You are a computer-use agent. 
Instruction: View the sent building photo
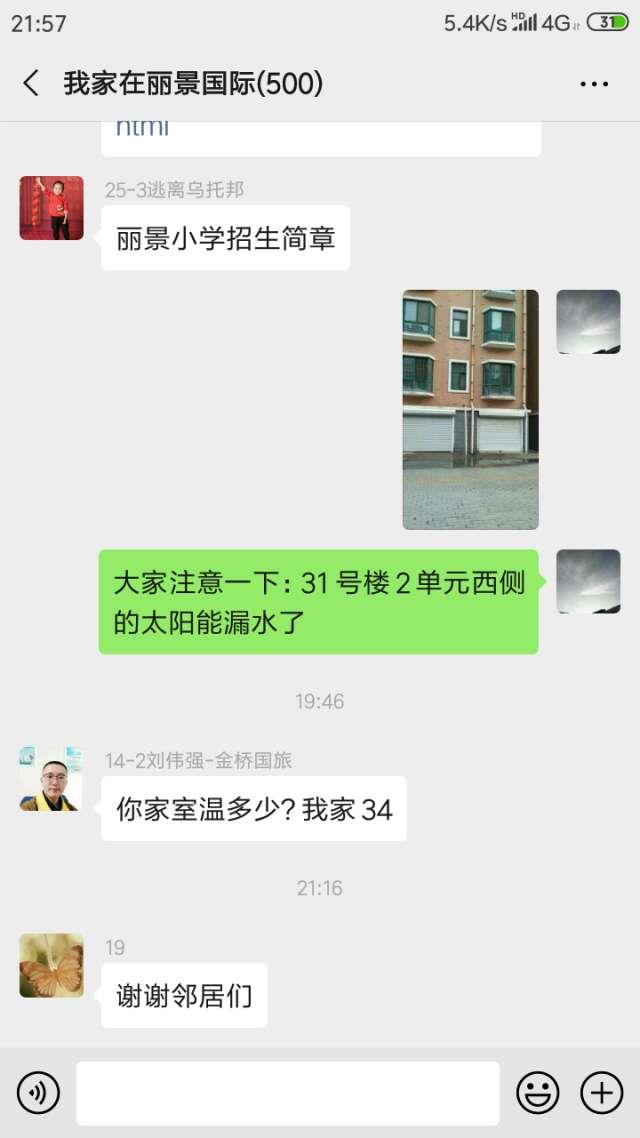[x=470, y=409]
